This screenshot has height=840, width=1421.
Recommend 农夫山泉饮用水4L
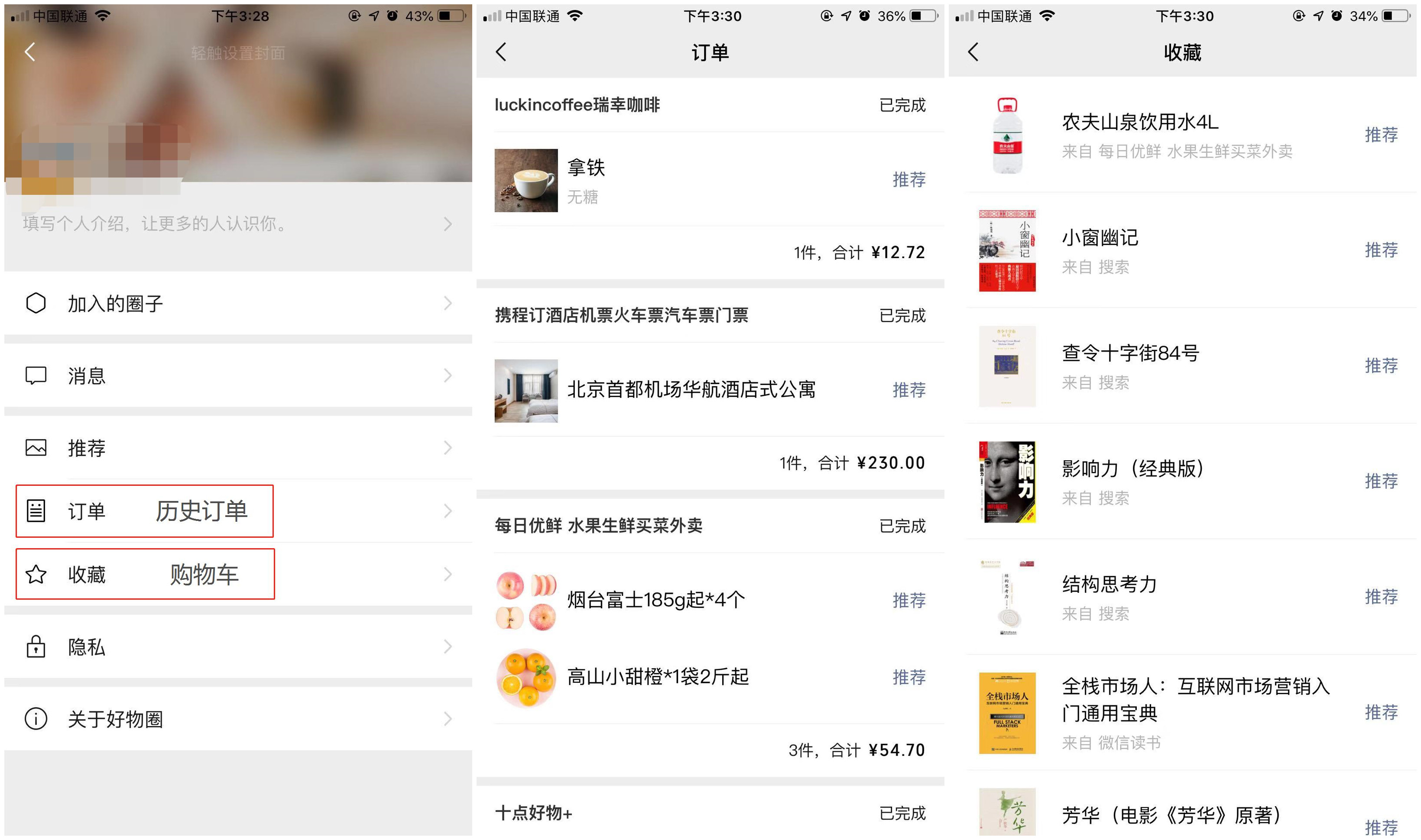[x=1381, y=135]
